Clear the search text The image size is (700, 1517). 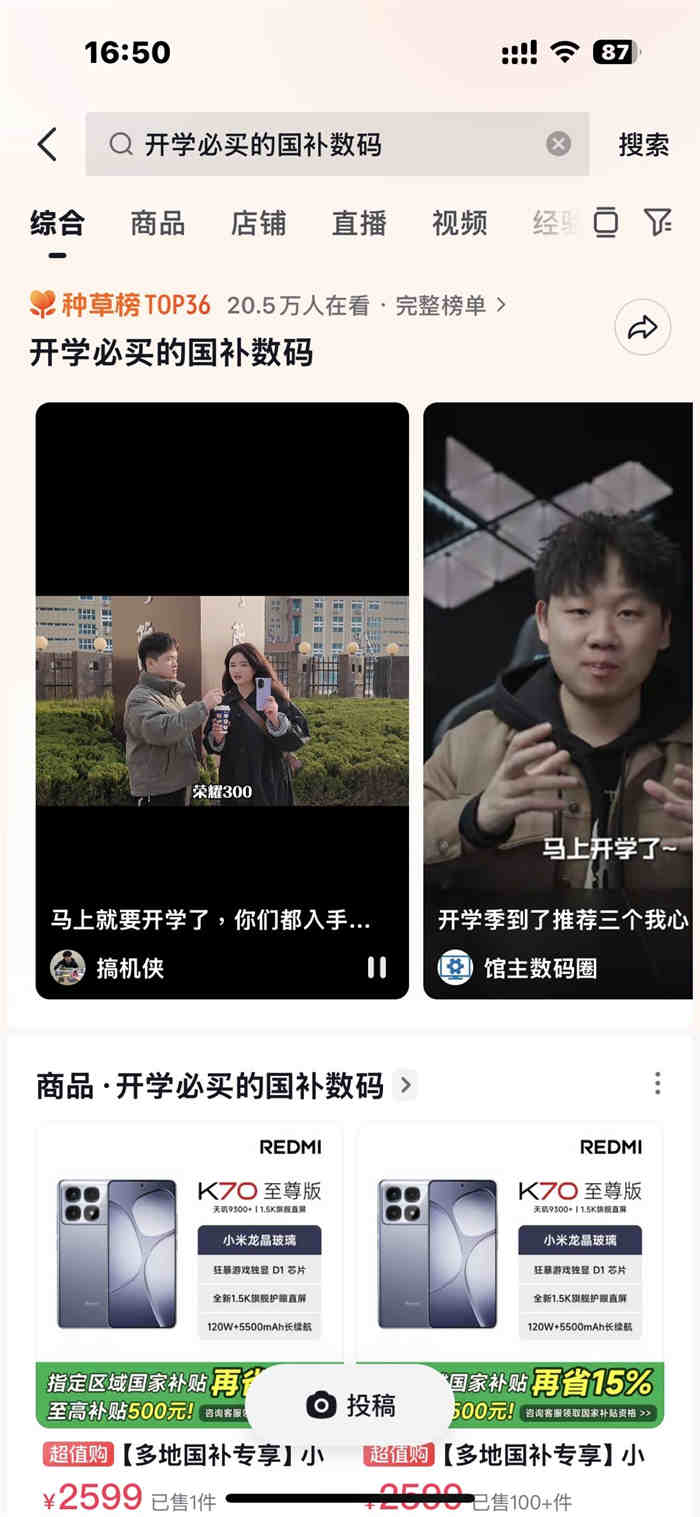coord(558,144)
